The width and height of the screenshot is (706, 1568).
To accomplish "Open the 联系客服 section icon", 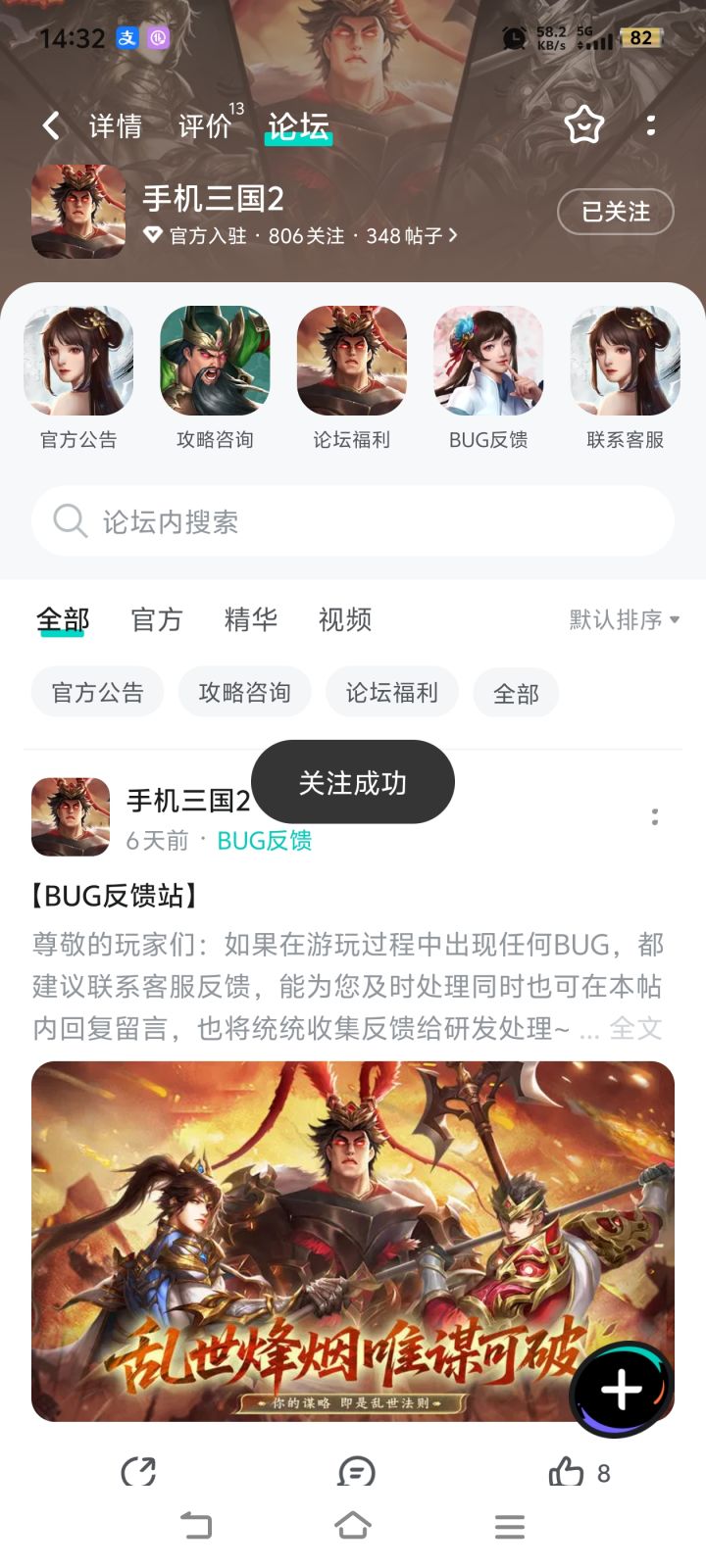I will 625,360.
